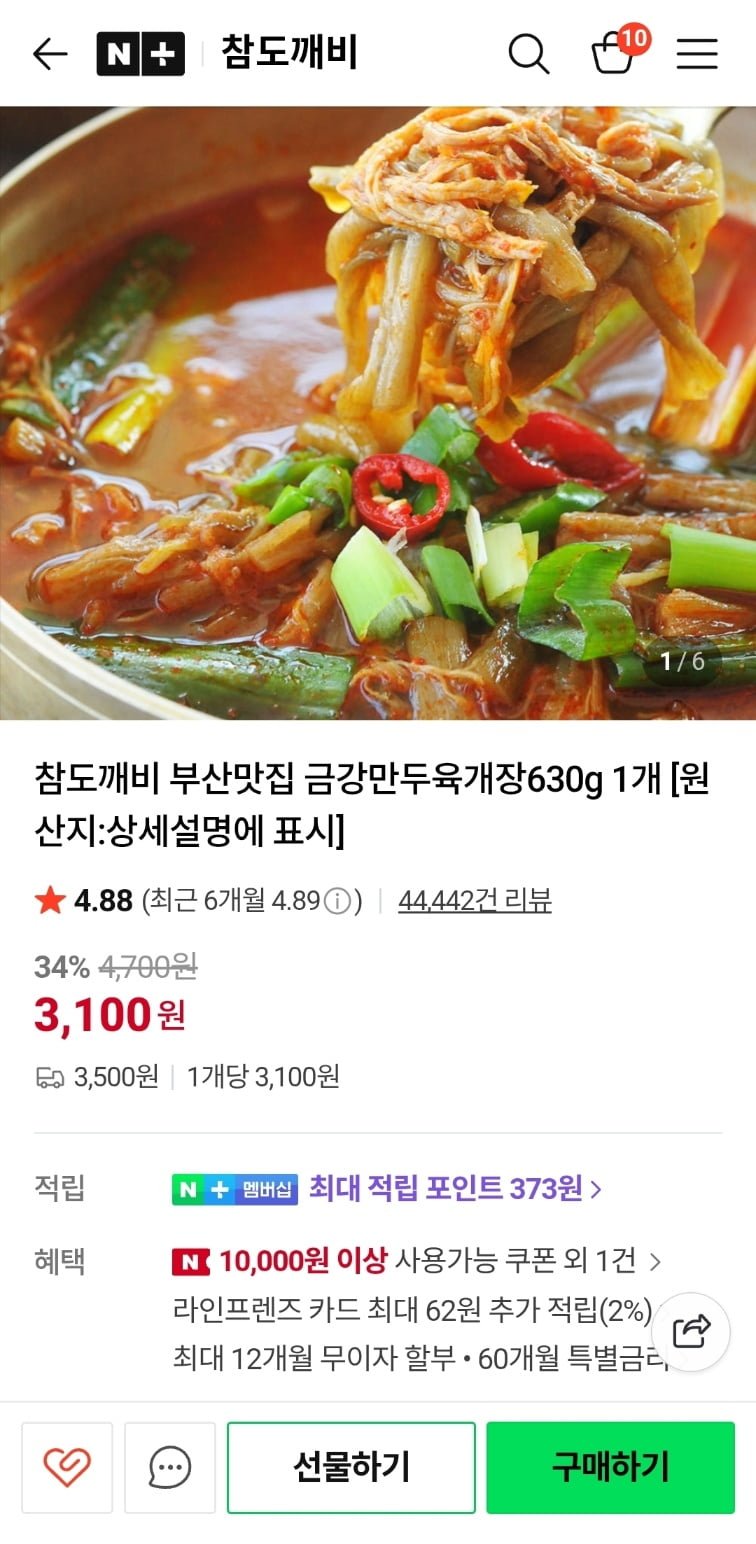
Task: Open the shopping cart with 10 items
Action: click(614, 54)
